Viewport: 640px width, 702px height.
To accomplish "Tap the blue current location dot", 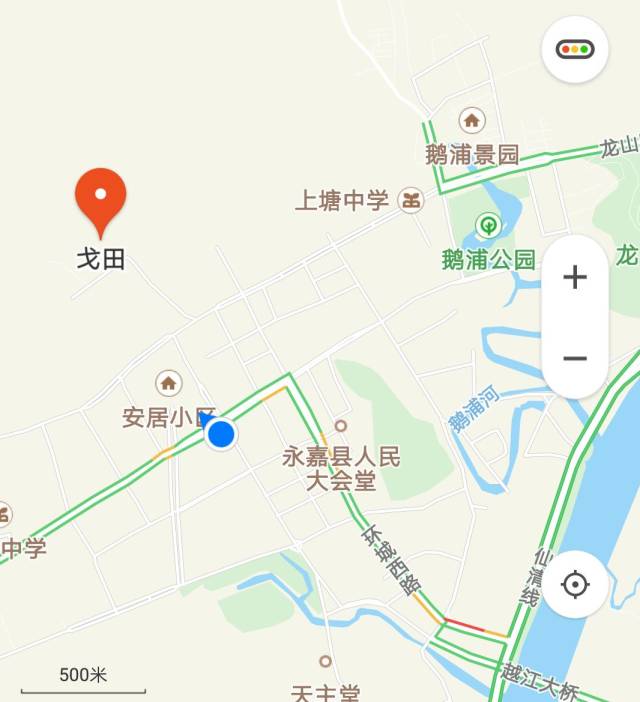I will pyautogui.click(x=221, y=434).
